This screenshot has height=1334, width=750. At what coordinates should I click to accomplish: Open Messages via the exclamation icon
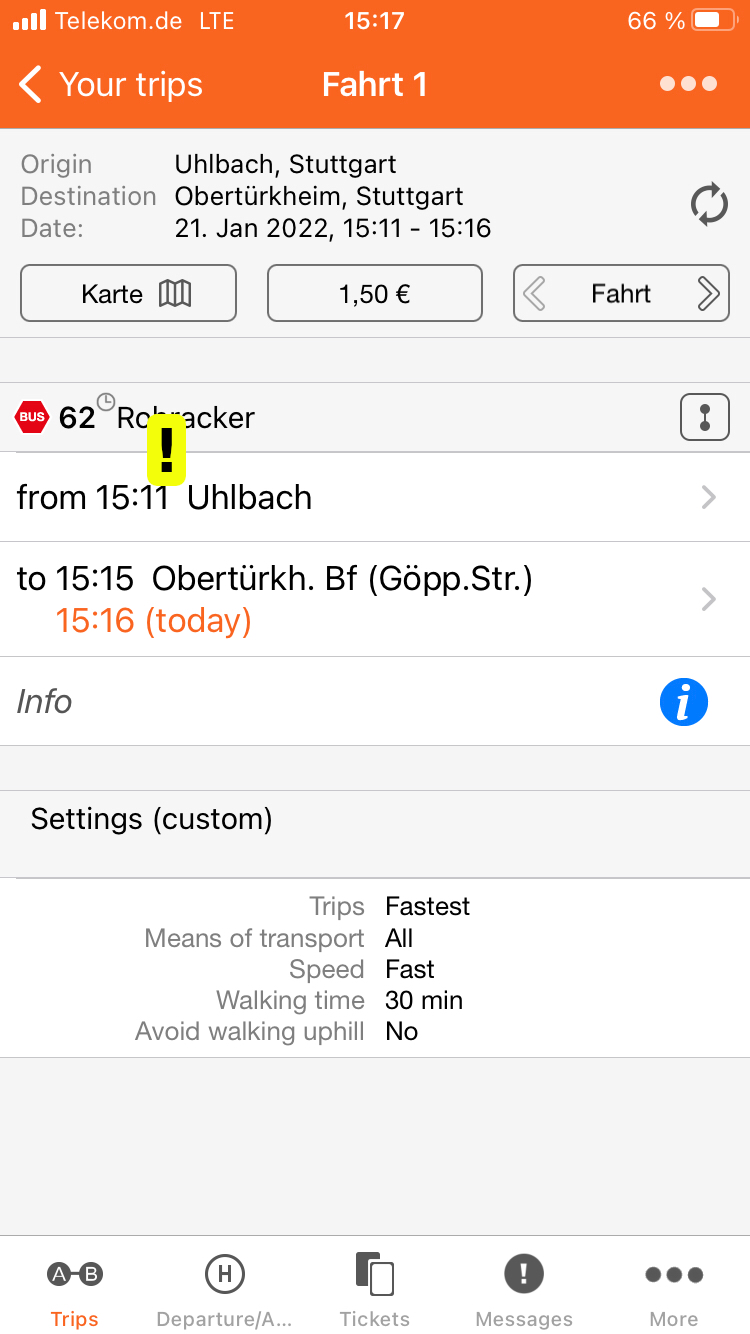click(x=524, y=1274)
